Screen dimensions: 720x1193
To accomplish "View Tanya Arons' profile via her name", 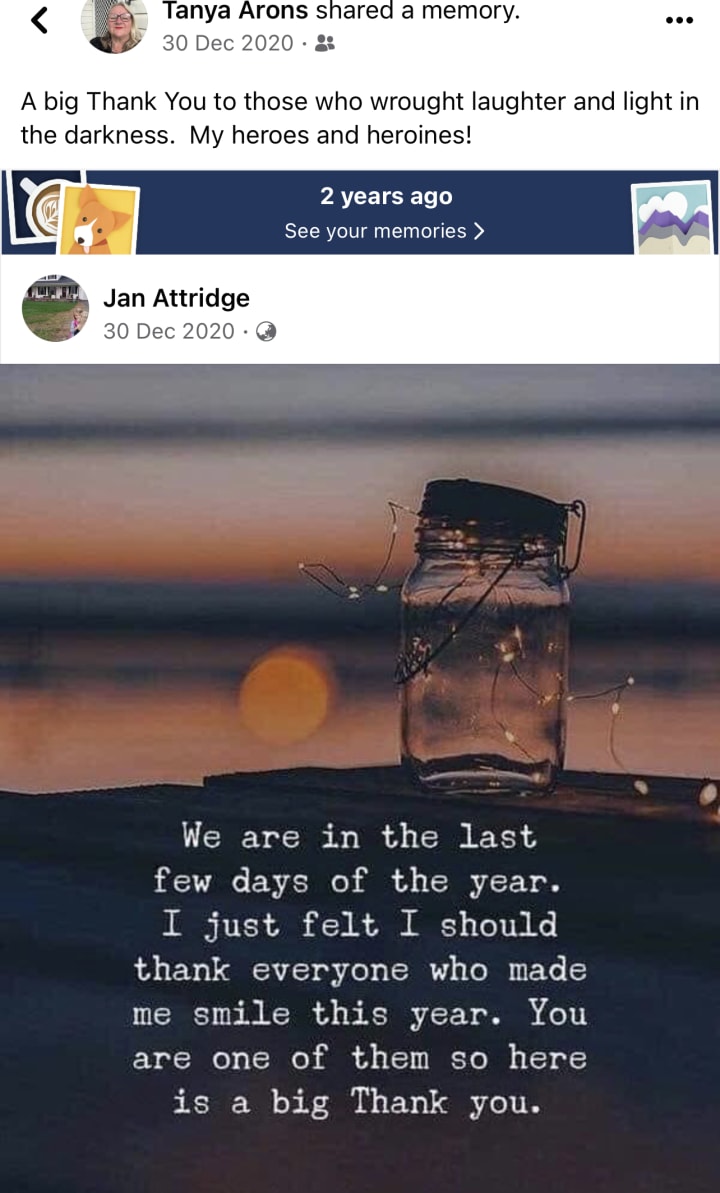I will (x=236, y=12).
